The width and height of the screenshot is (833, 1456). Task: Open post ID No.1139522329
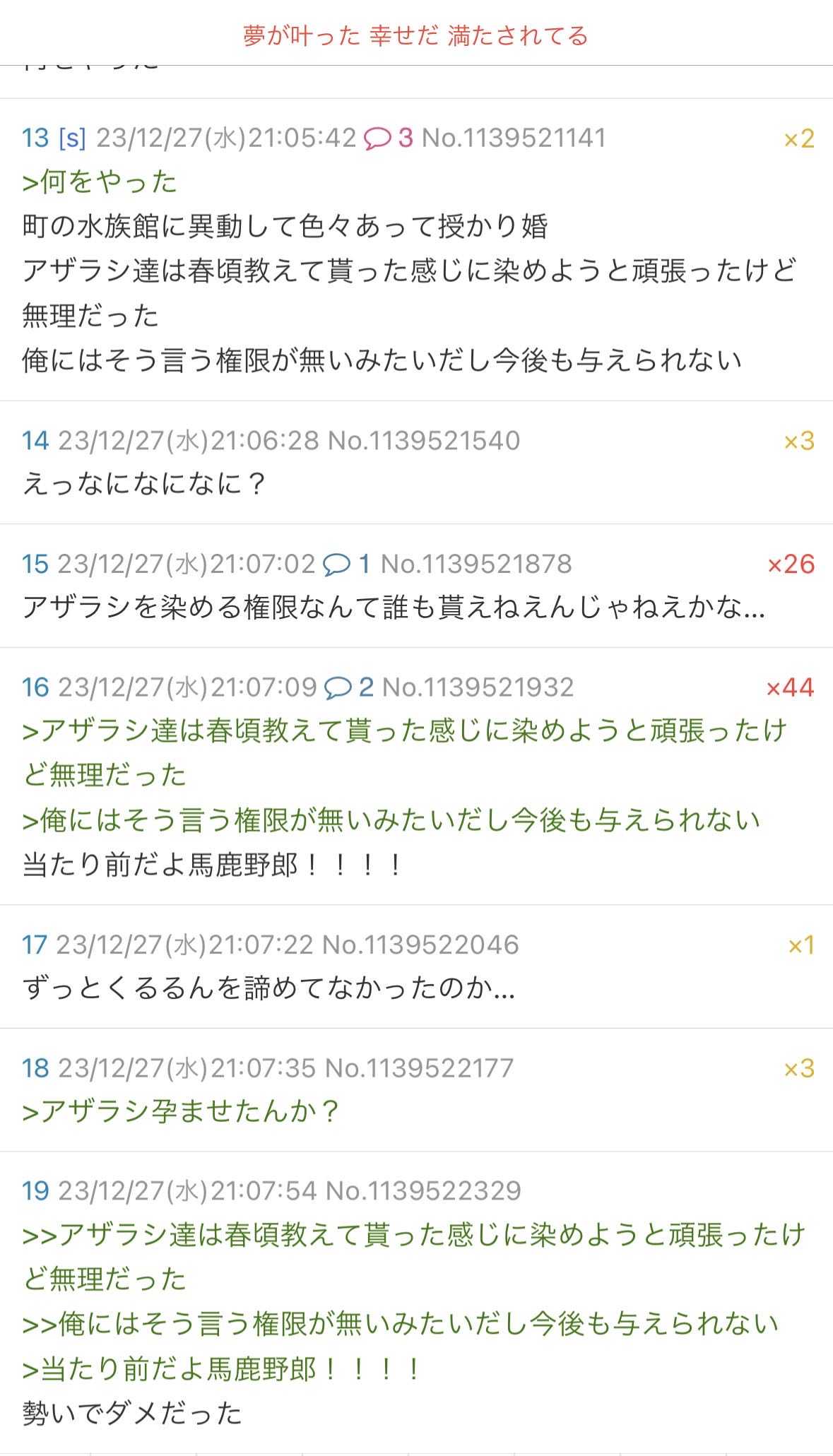tap(423, 1190)
